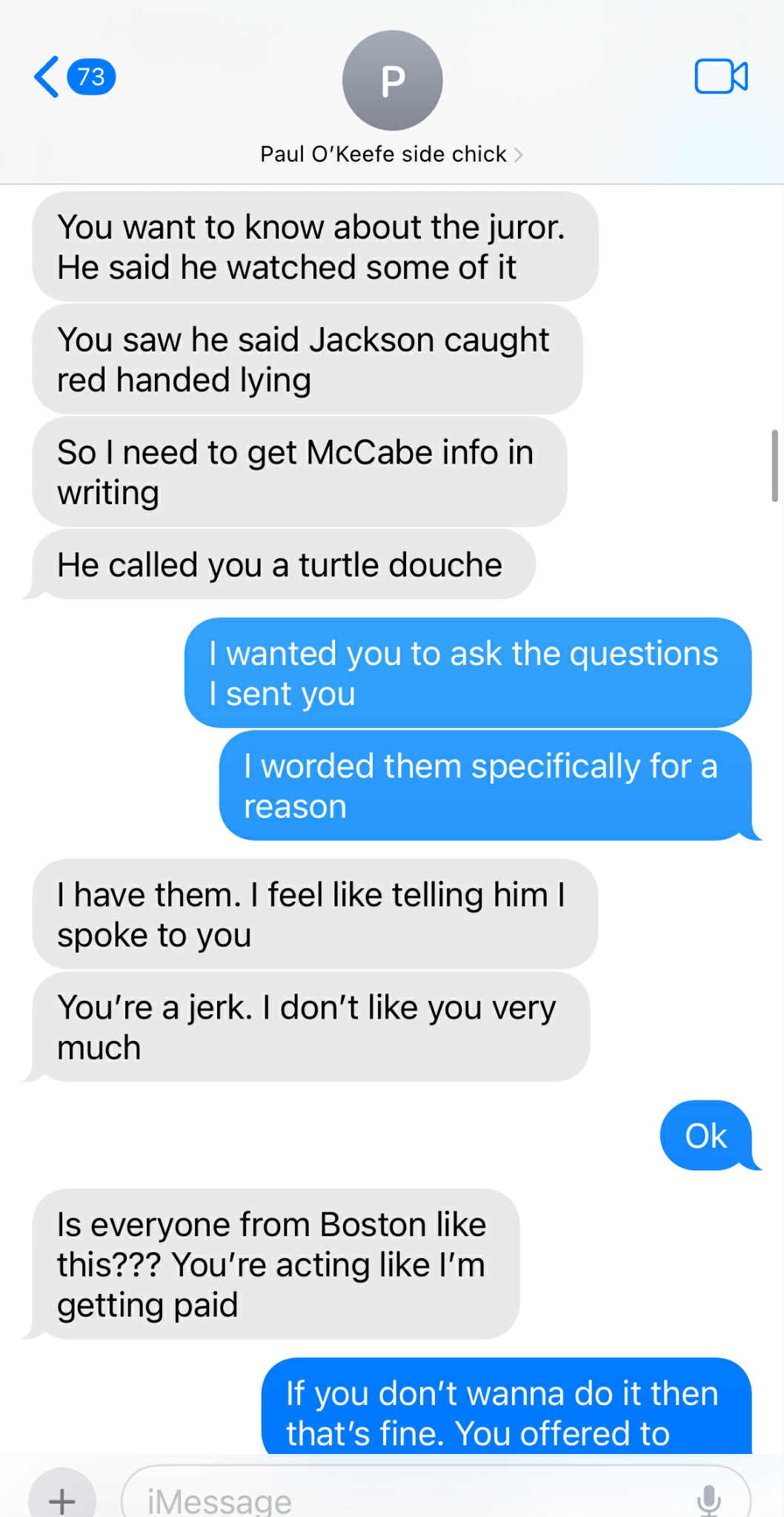
Task: Open the plus attachments menu
Action: [x=62, y=1499]
